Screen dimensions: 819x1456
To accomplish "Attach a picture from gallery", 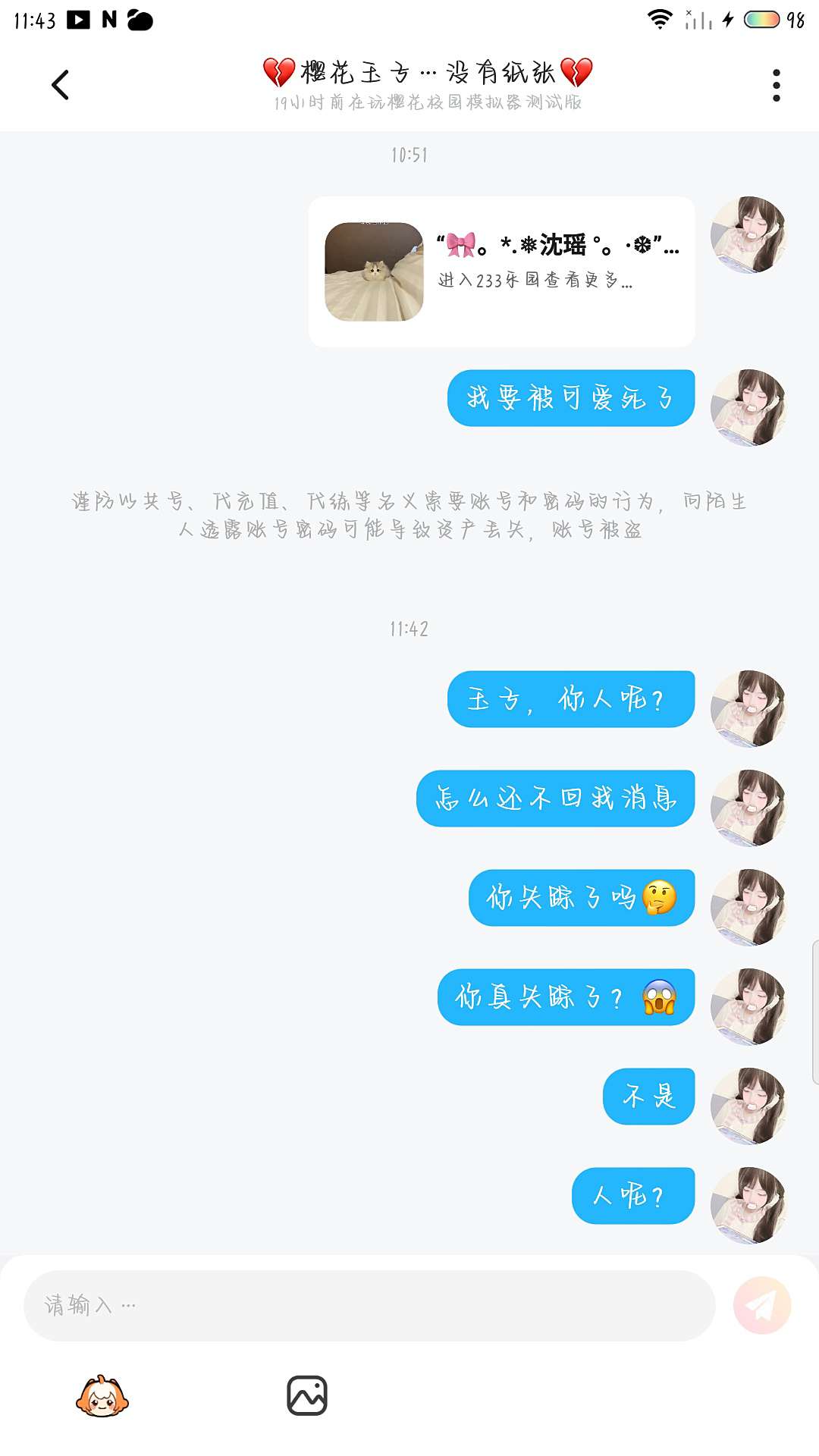I will [307, 1396].
